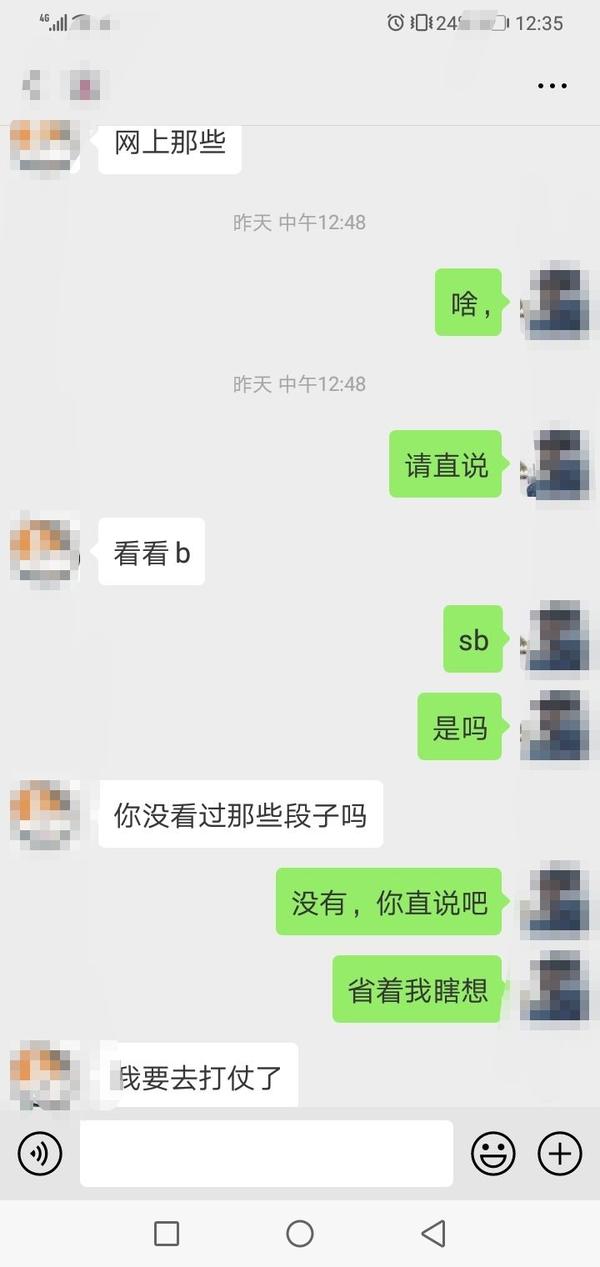This screenshot has width=600, height=1267.
Task: Open contact avatar beside 看看 b
Action: (45, 550)
